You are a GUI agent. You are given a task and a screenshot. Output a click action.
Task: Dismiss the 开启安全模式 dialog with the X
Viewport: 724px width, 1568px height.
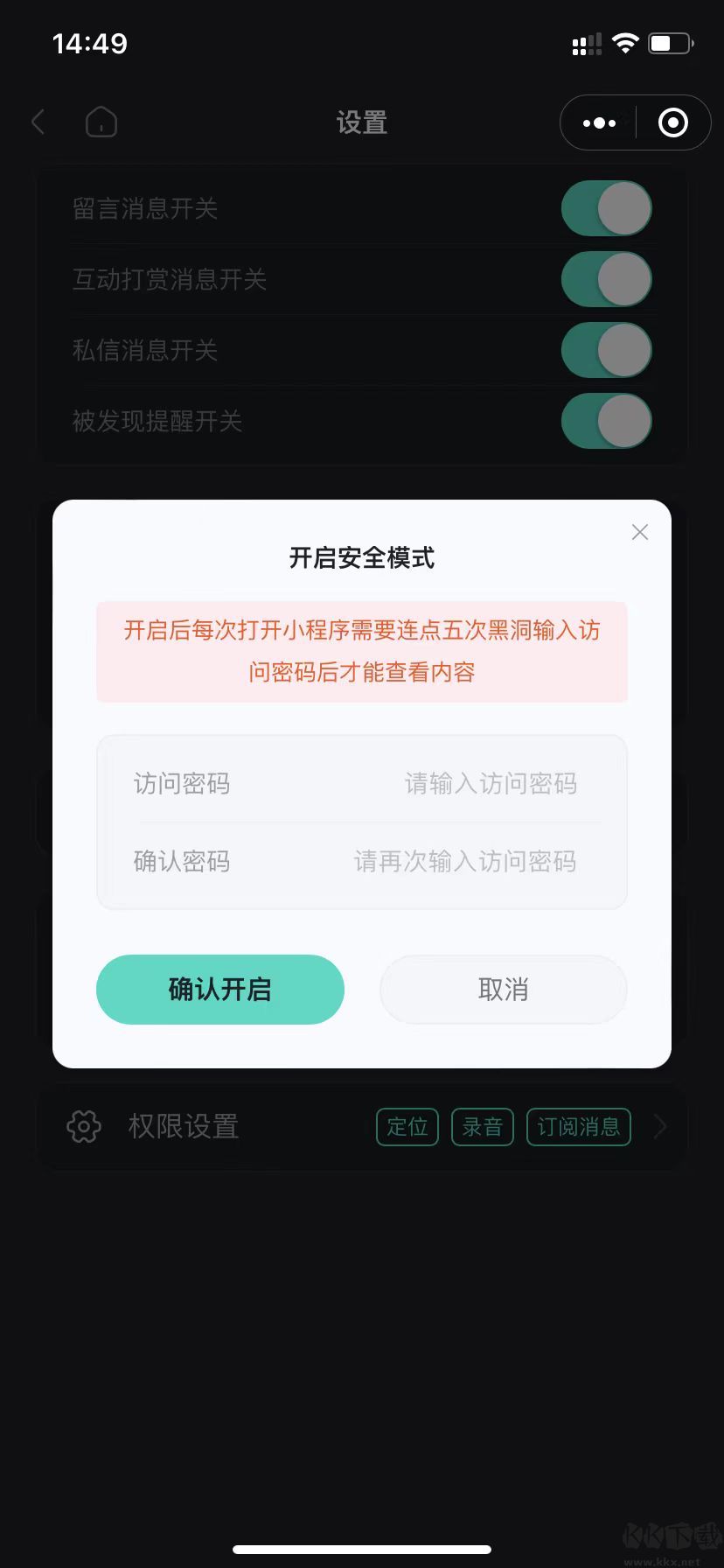click(x=639, y=532)
